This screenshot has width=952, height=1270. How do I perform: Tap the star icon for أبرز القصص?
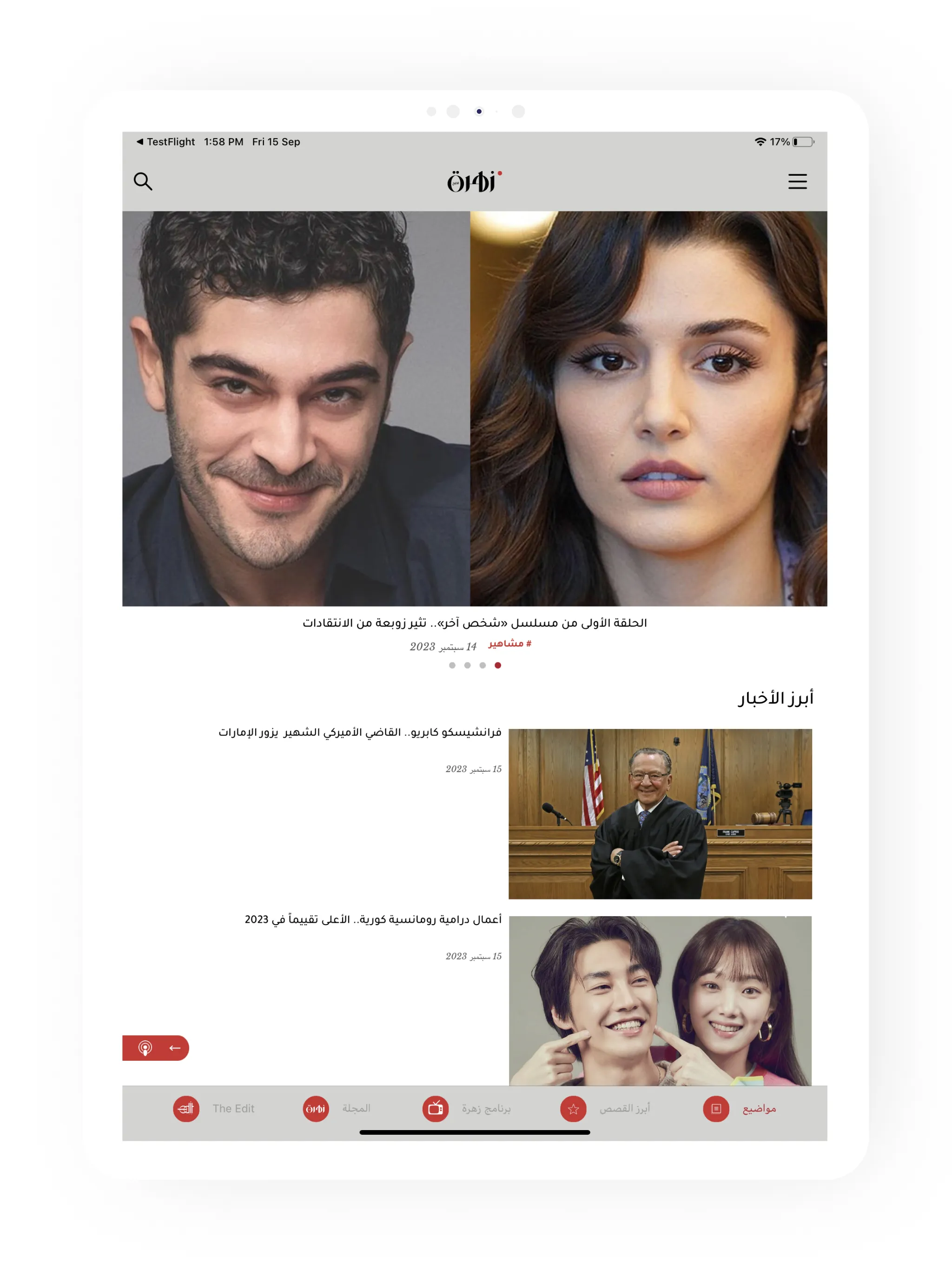(573, 1109)
